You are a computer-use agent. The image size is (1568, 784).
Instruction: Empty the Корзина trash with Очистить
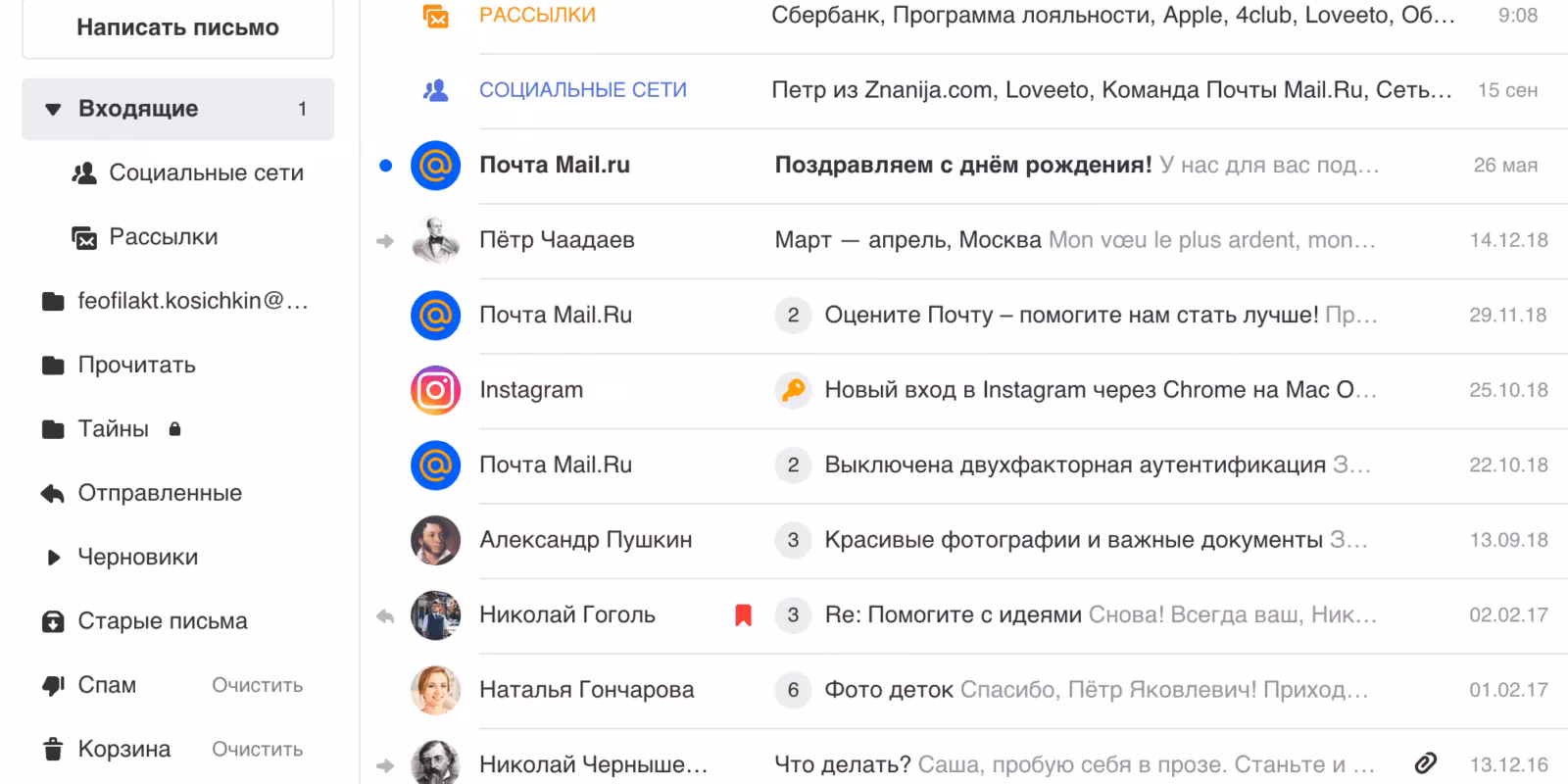click(x=257, y=750)
